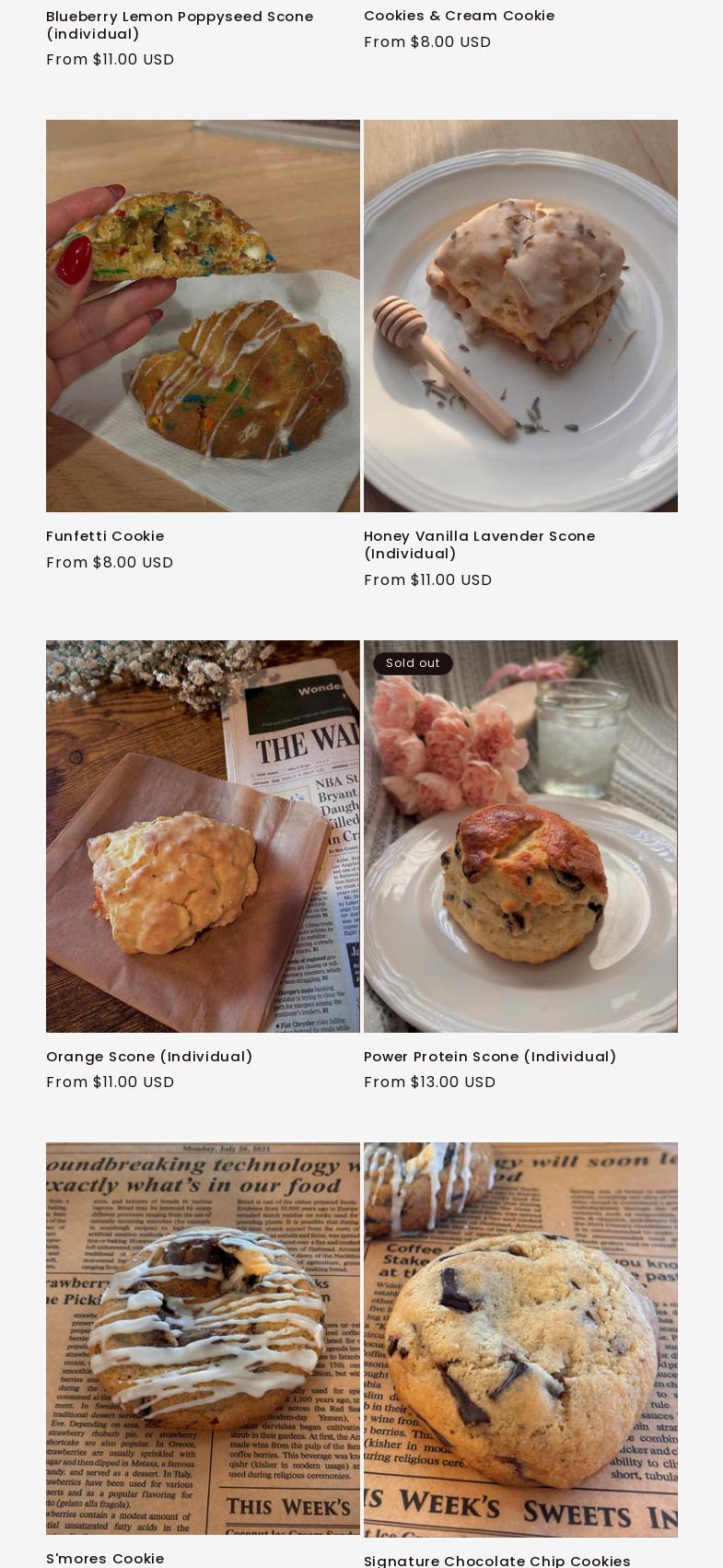The width and height of the screenshot is (723, 1568).
Task: Open the S'mores Cookie drizzled photo
Action: pos(203,1339)
